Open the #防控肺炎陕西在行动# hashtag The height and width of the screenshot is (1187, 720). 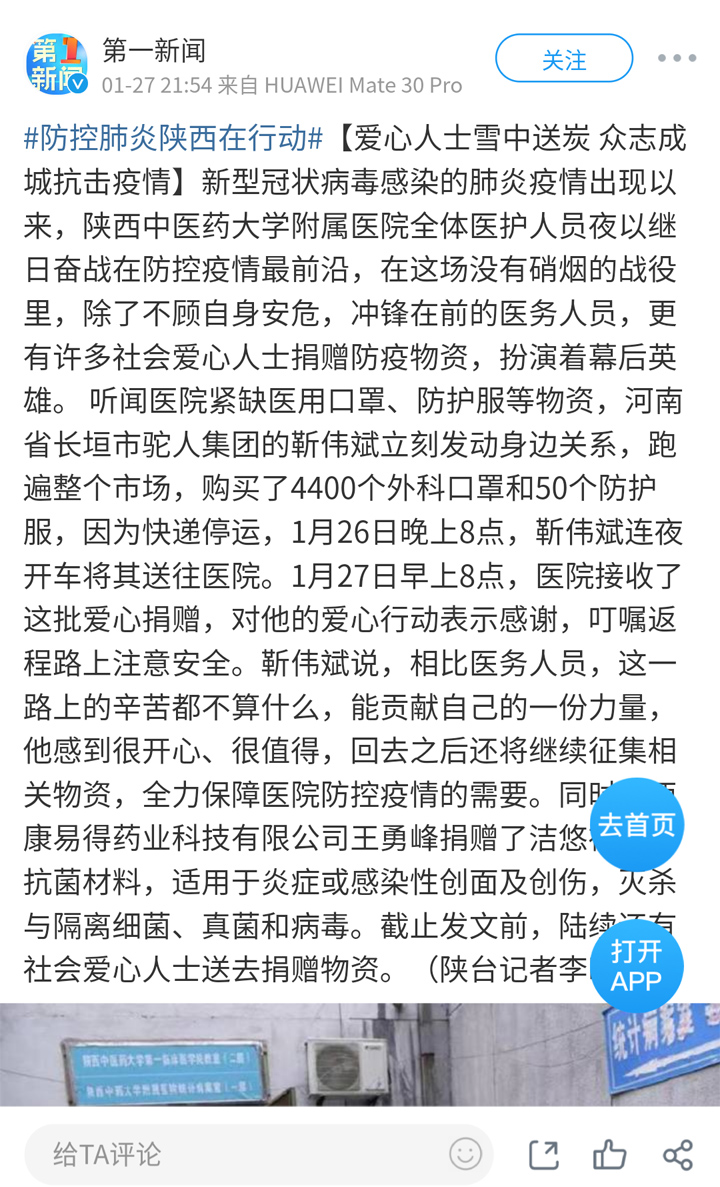click(x=174, y=139)
